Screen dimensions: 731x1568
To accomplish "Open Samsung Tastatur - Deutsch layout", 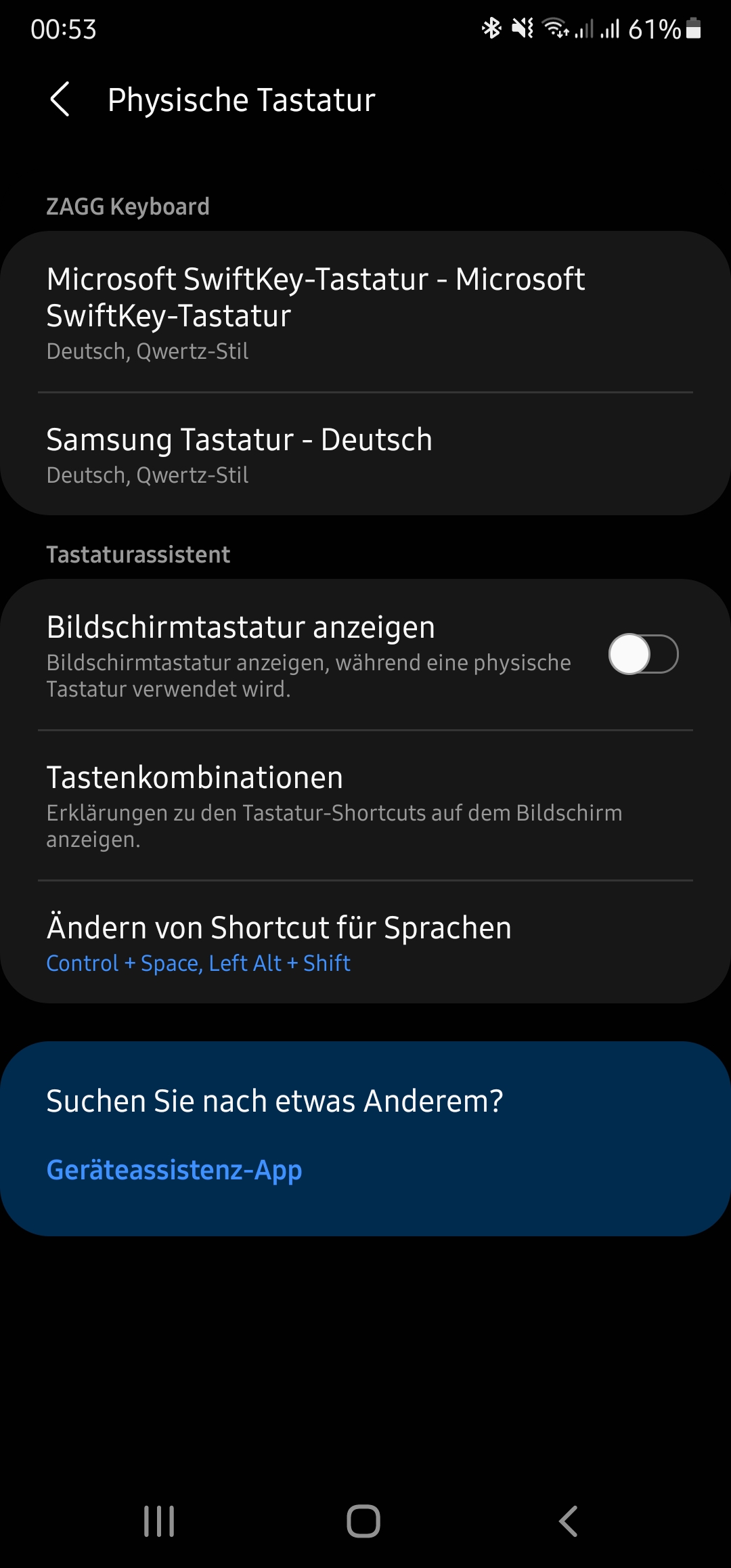I will [x=365, y=455].
